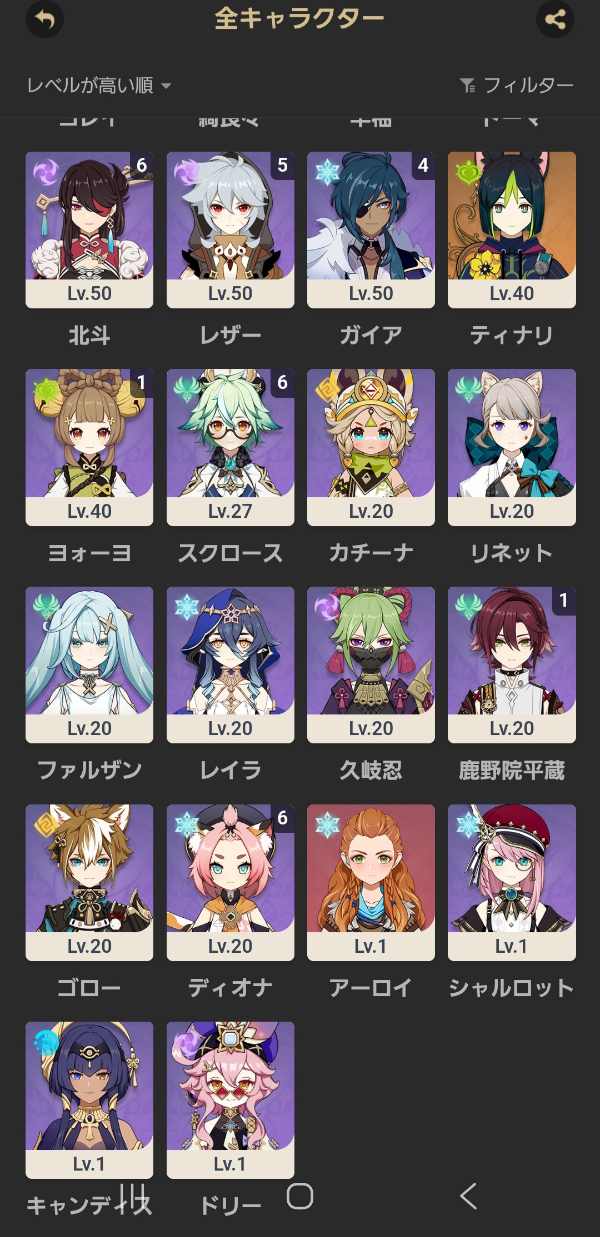Image resolution: width=600 pixels, height=1237 pixels.
Task: Select the ファルザン character card
Action: click(89, 664)
